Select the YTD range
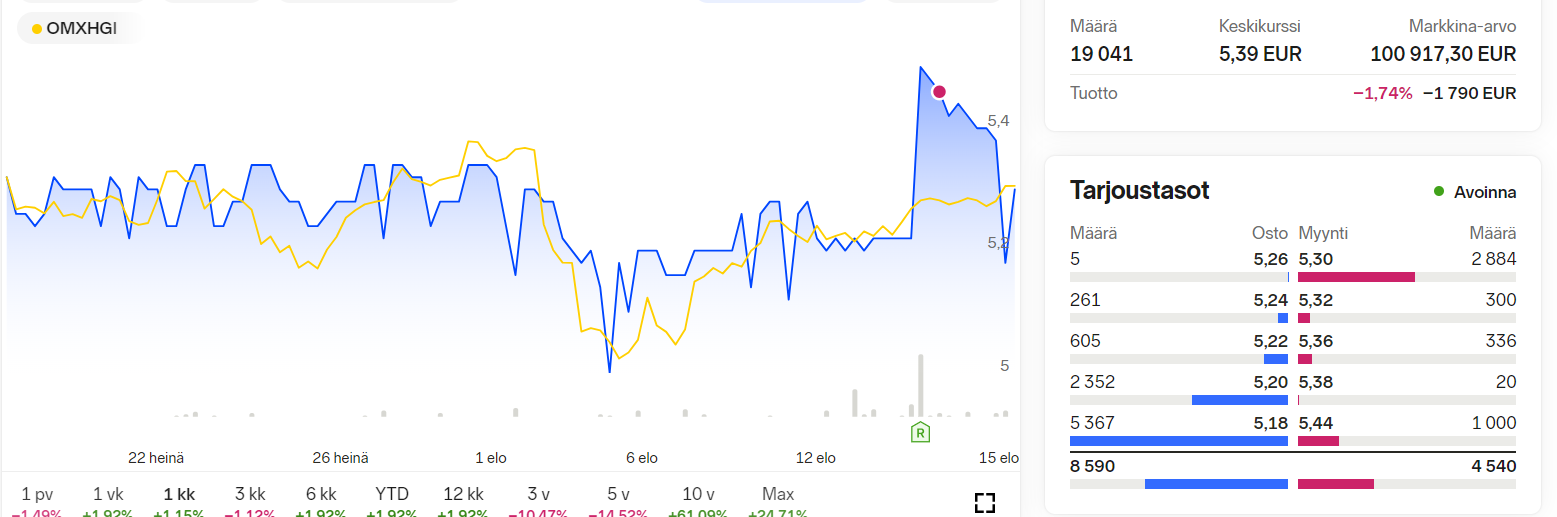The image size is (1557, 517). point(392,495)
